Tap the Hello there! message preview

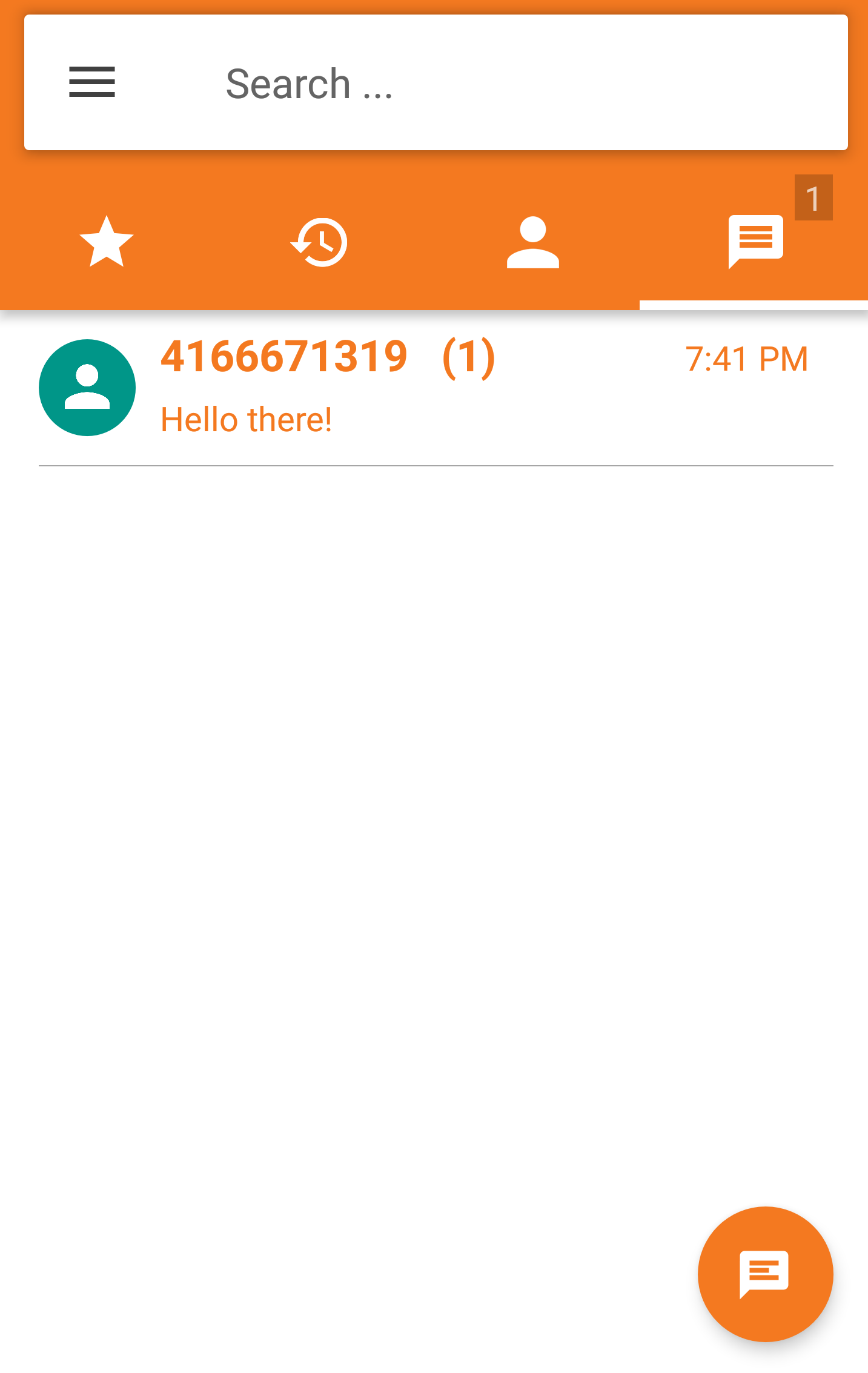[247, 419]
